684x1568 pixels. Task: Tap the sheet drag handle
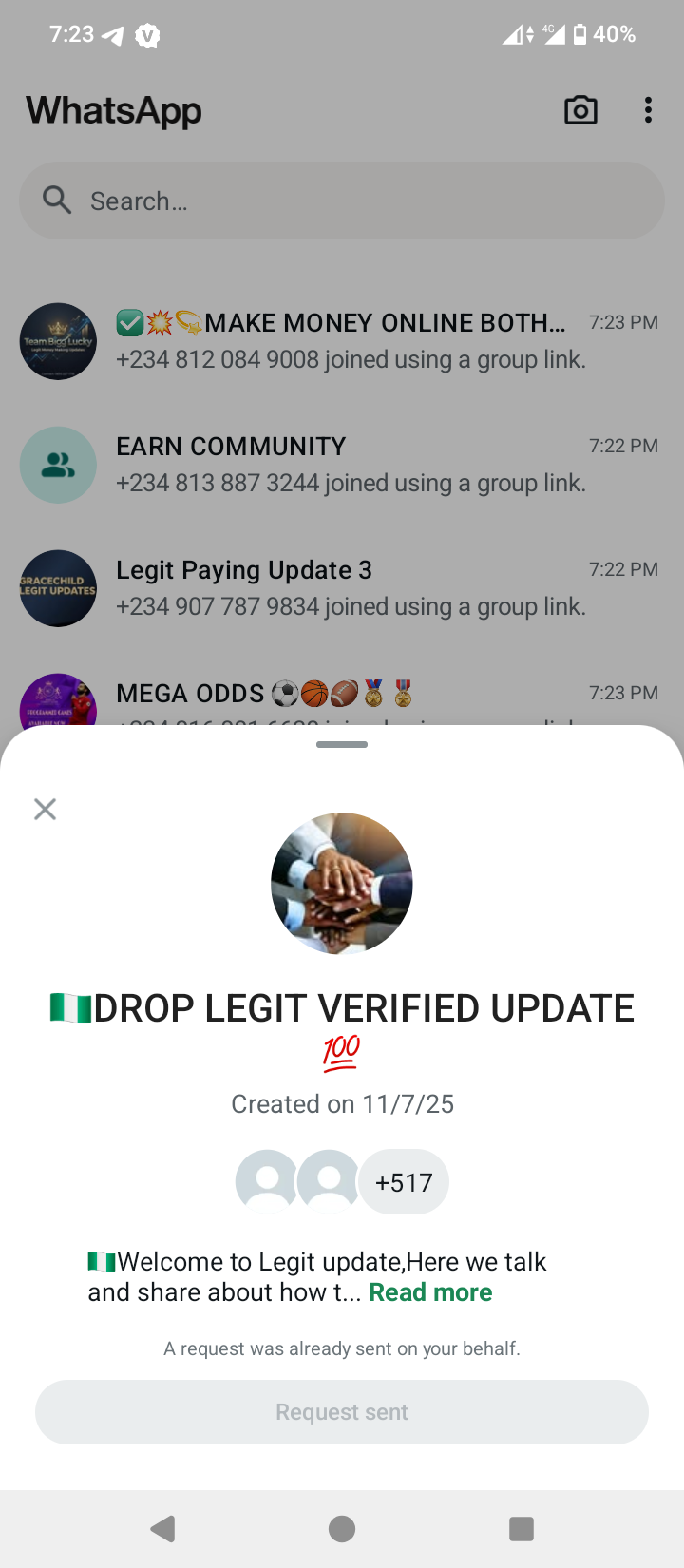(x=342, y=745)
